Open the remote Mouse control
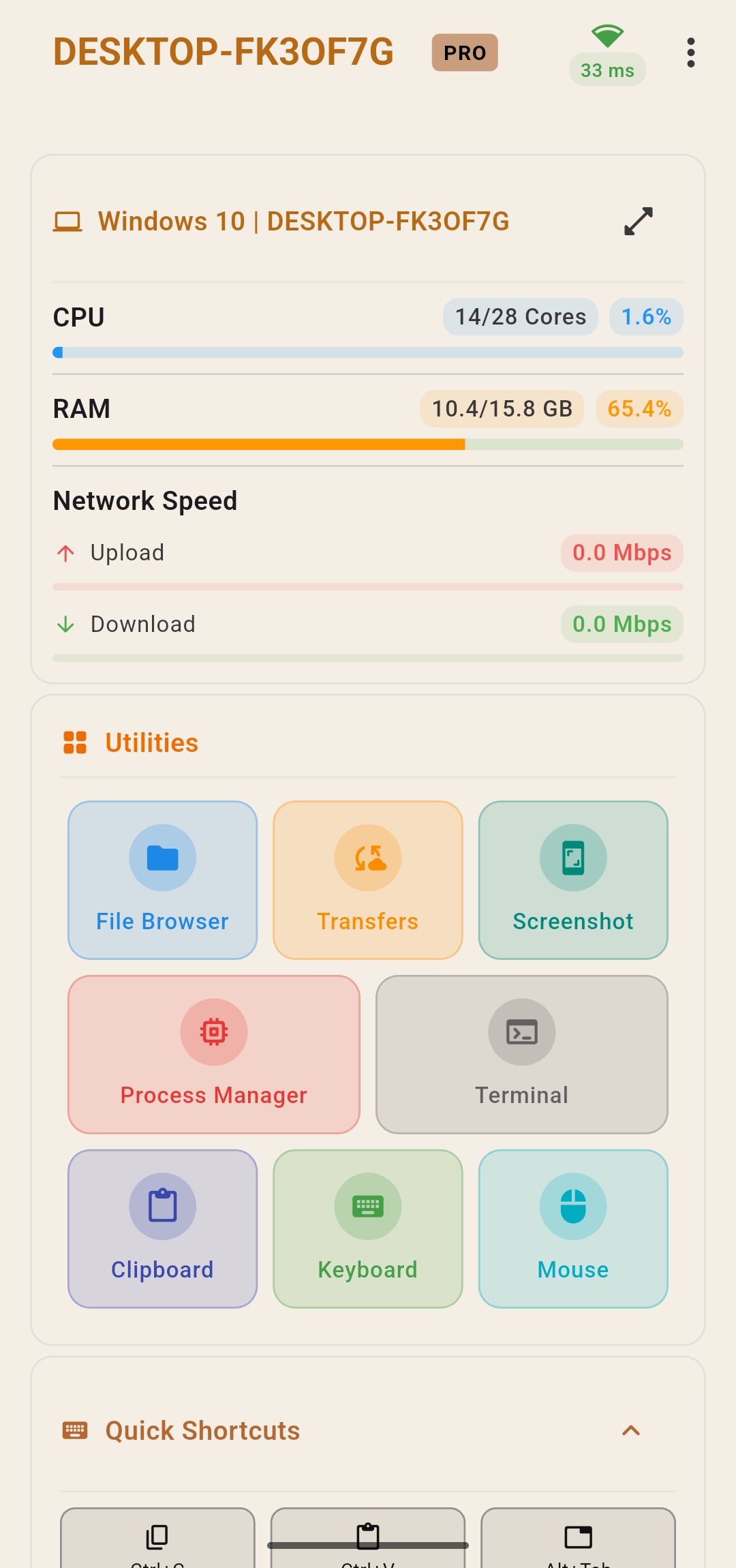736x1568 pixels. click(x=572, y=1228)
